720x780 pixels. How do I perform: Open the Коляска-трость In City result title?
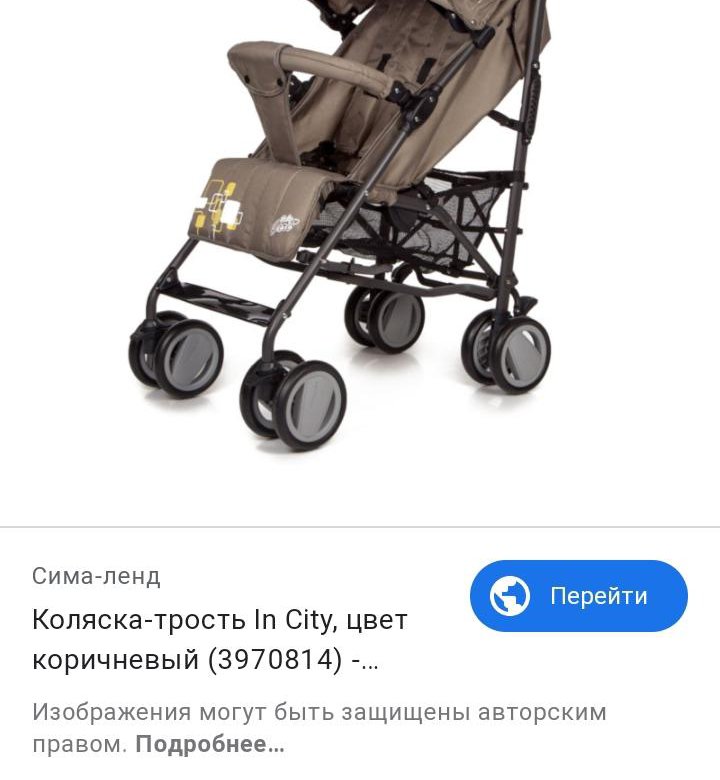(220, 640)
